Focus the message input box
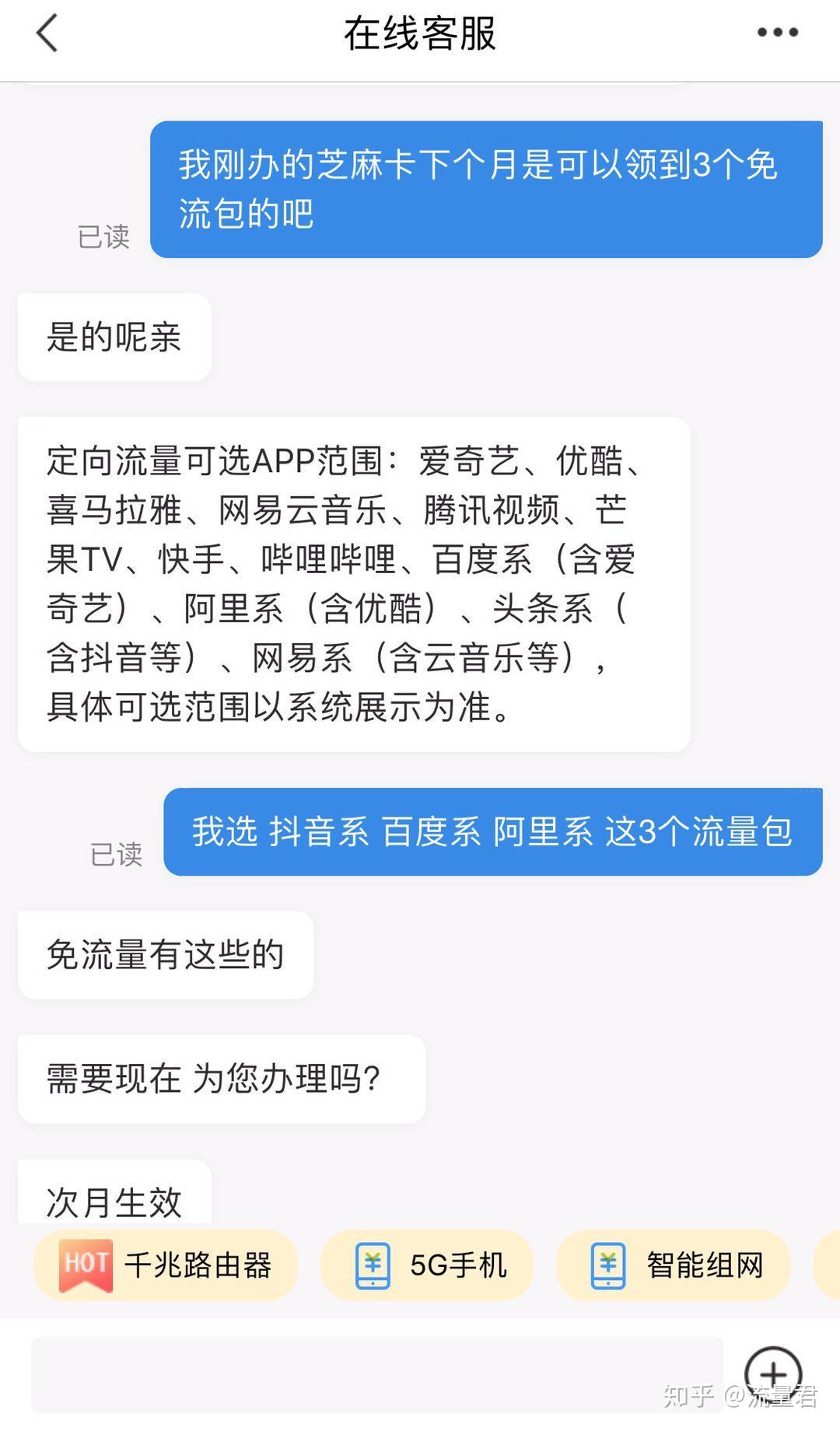Image resolution: width=840 pixels, height=1431 pixels. [377, 1374]
